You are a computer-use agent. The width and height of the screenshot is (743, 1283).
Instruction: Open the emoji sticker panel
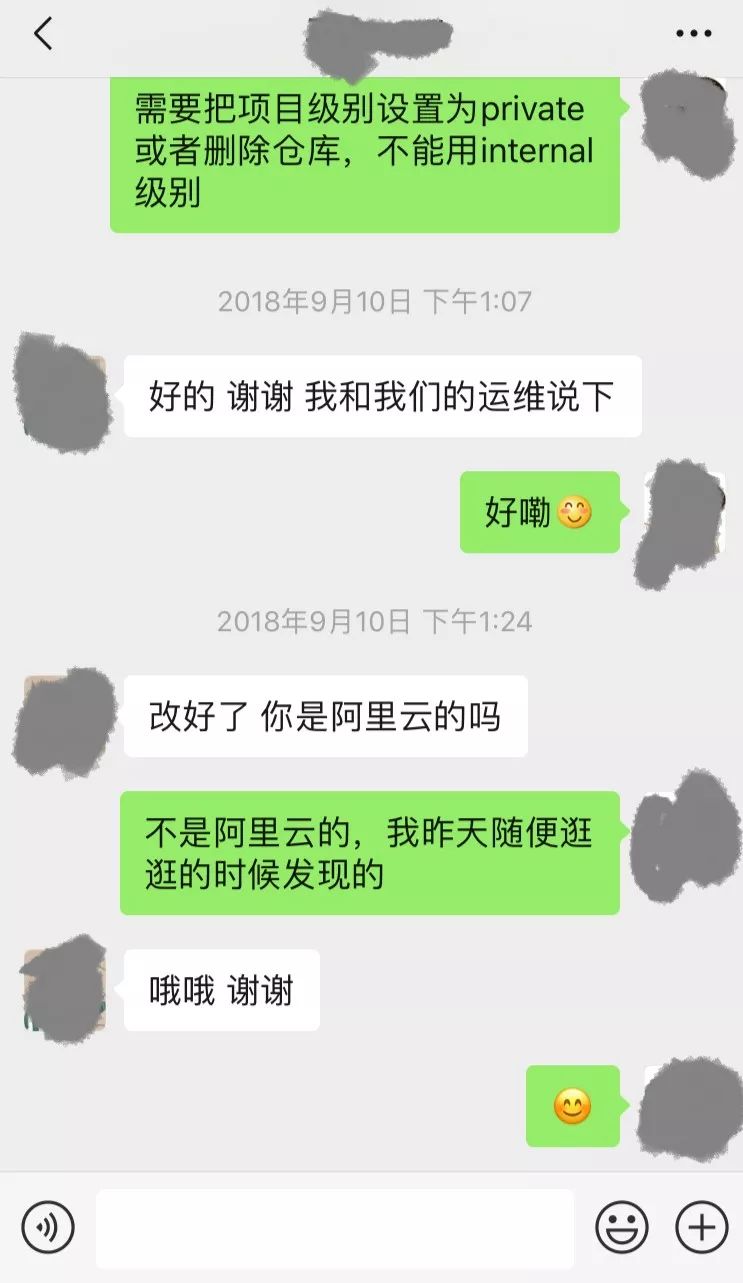click(x=622, y=1227)
